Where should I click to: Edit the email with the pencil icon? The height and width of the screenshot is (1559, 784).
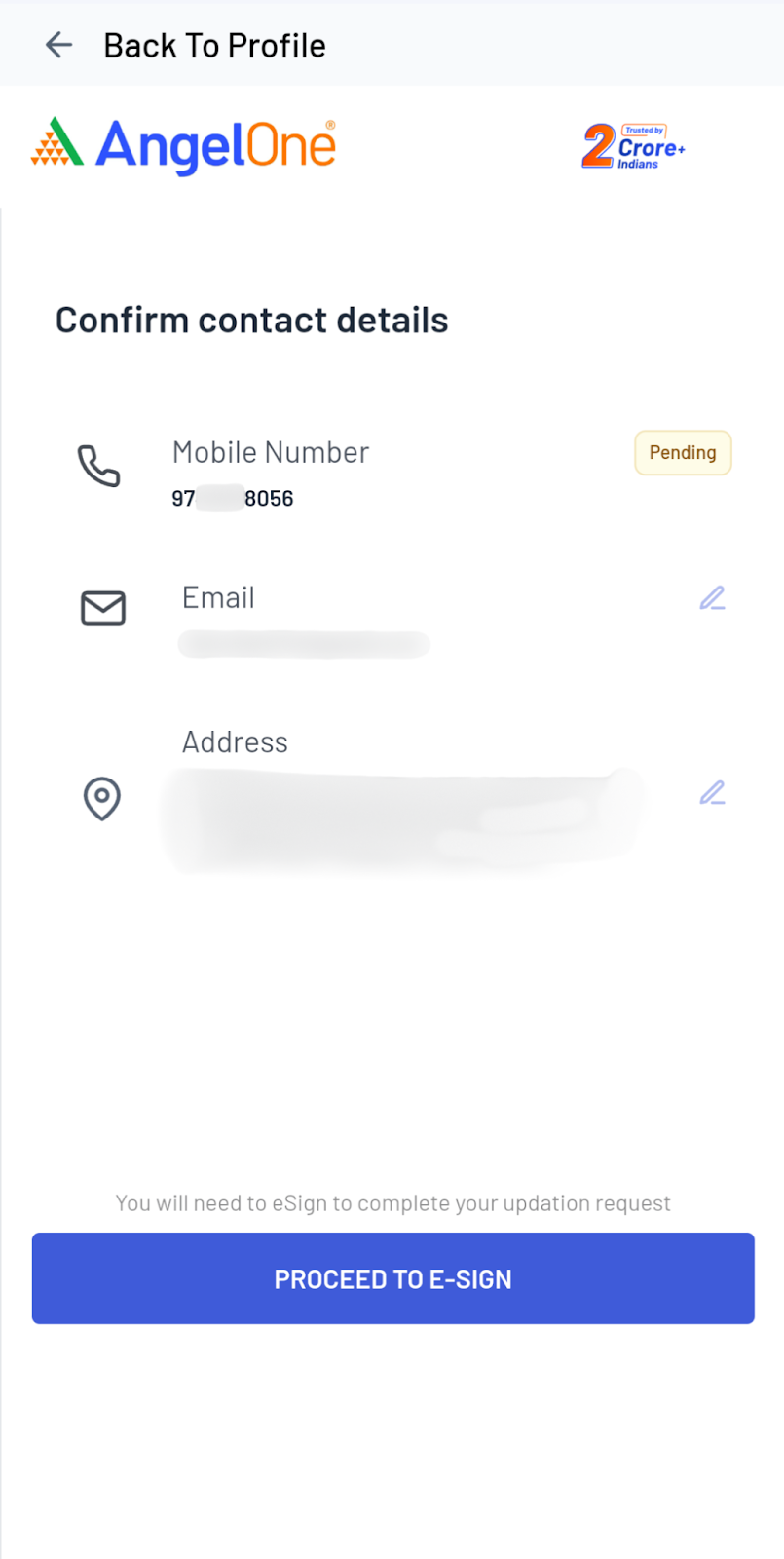click(712, 598)
